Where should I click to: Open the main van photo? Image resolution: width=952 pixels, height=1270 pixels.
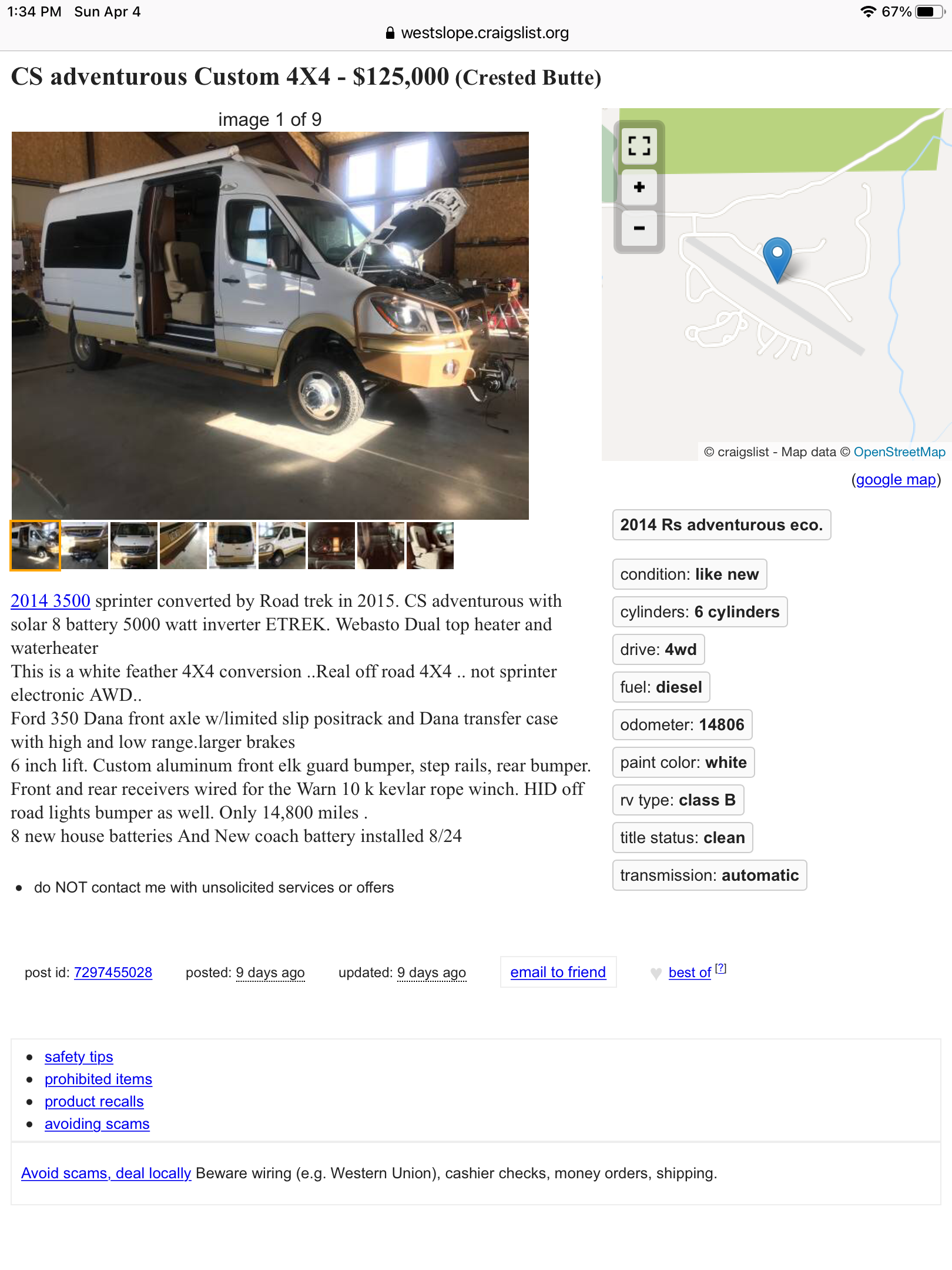[x=270, y=325]
